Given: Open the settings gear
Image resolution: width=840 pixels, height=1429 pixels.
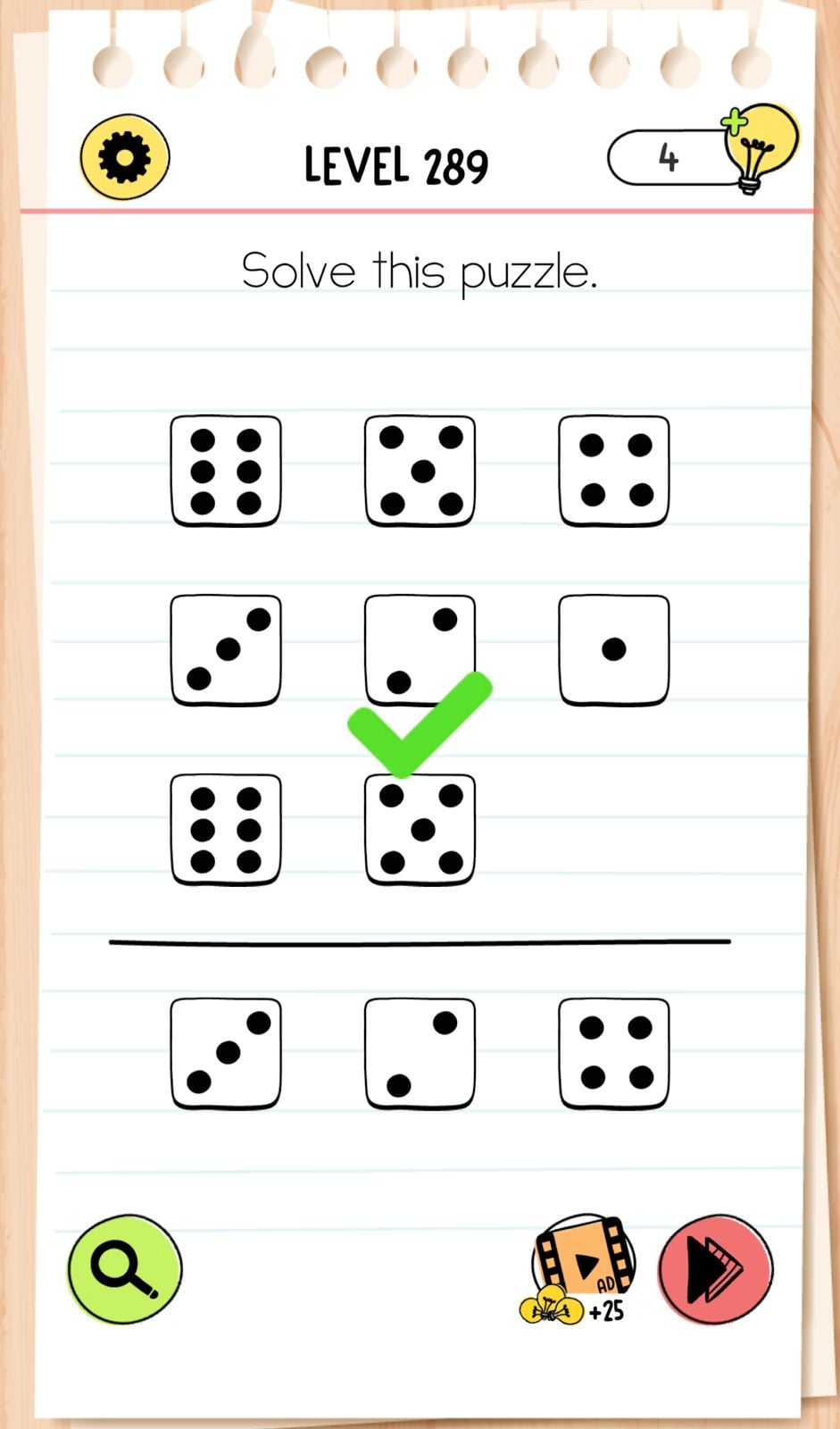Looking at the screenshot, I should [x=124, y=157].
